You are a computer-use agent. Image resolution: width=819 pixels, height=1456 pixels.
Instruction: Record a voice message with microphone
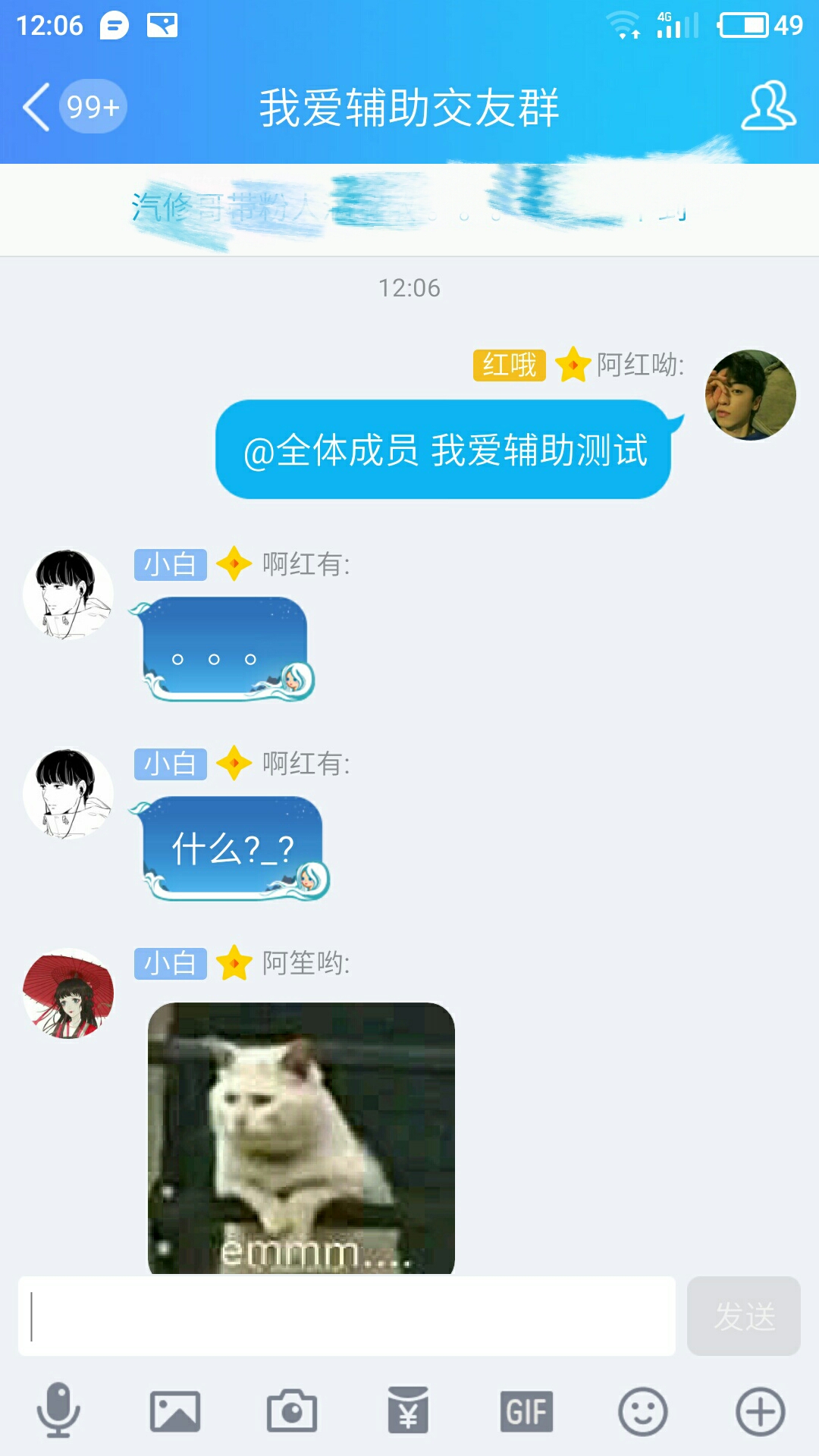58,1411
